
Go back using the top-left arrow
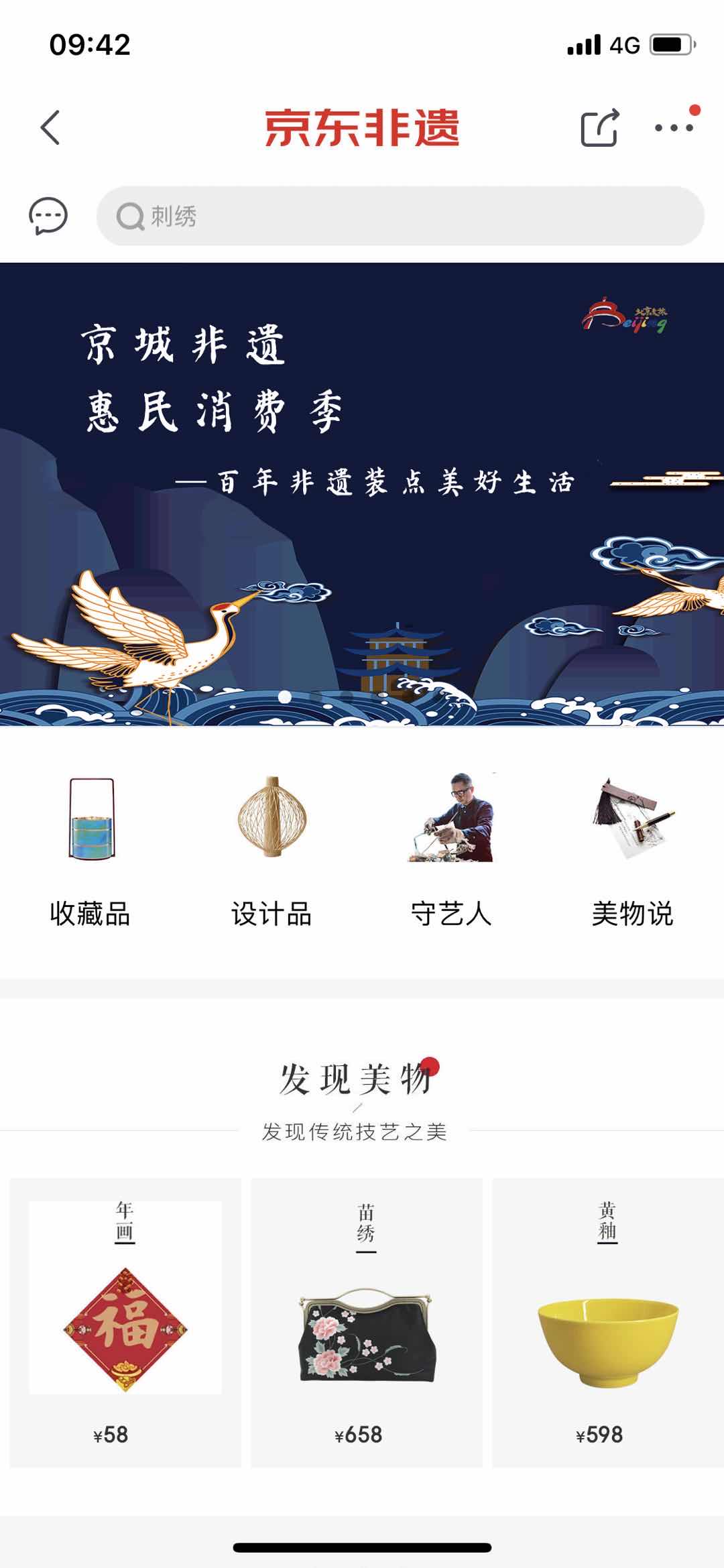tap(50, 127)
